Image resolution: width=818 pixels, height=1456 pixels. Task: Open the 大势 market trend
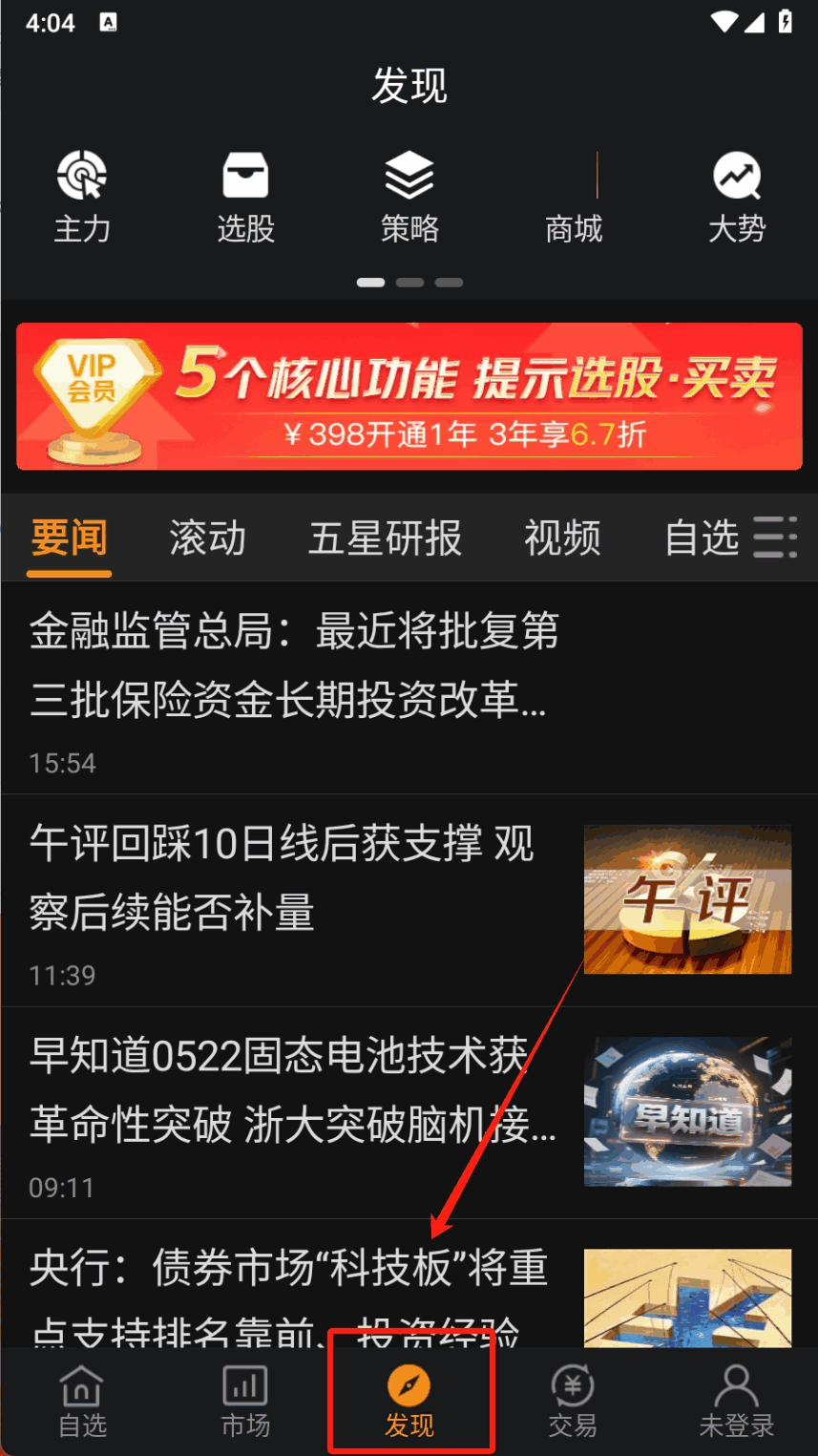(737, 197)
